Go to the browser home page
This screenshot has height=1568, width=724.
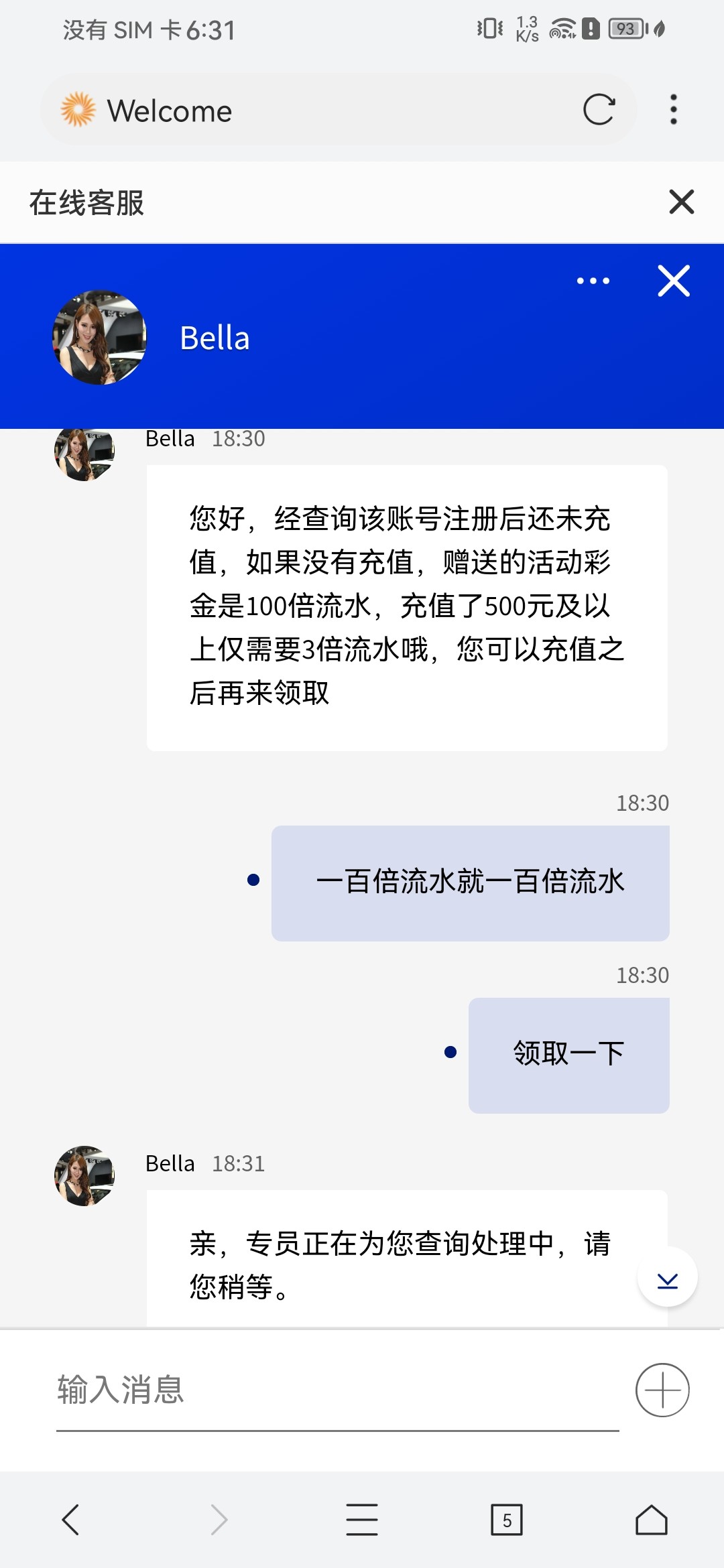click(652, 1519)
